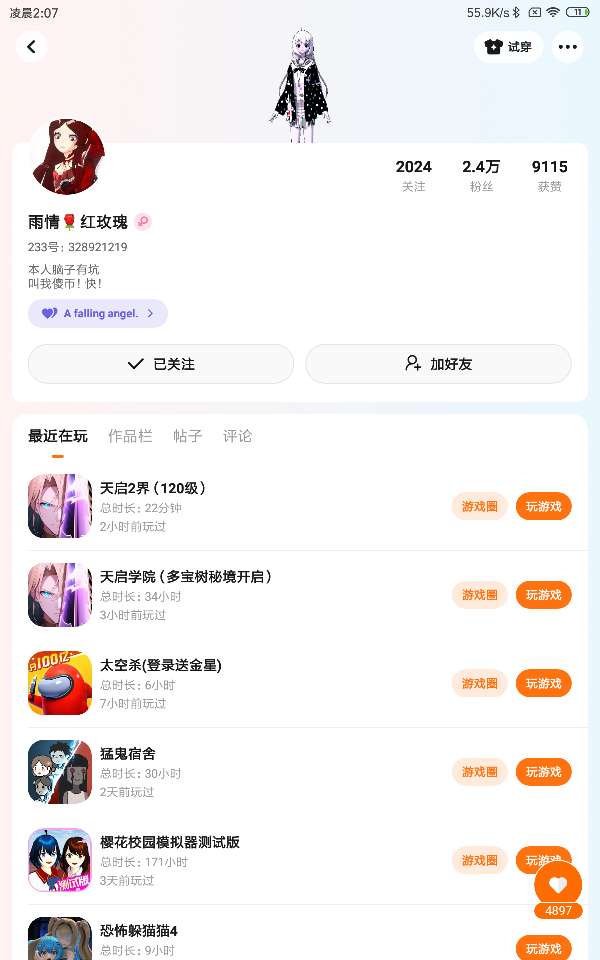Open 游戏圈 for 天启学院

(x=480, y=595)
